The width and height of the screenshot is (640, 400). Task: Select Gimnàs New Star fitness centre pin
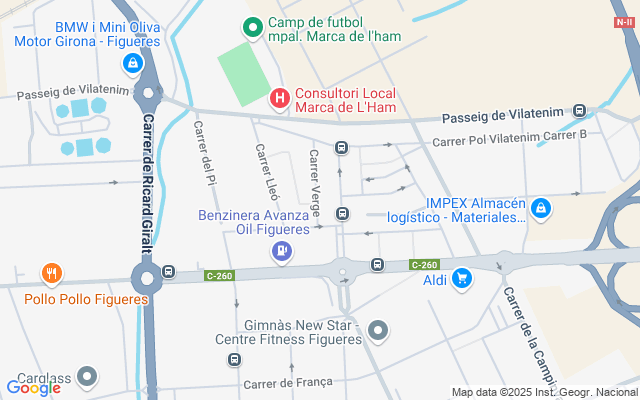tap(378, 329)
